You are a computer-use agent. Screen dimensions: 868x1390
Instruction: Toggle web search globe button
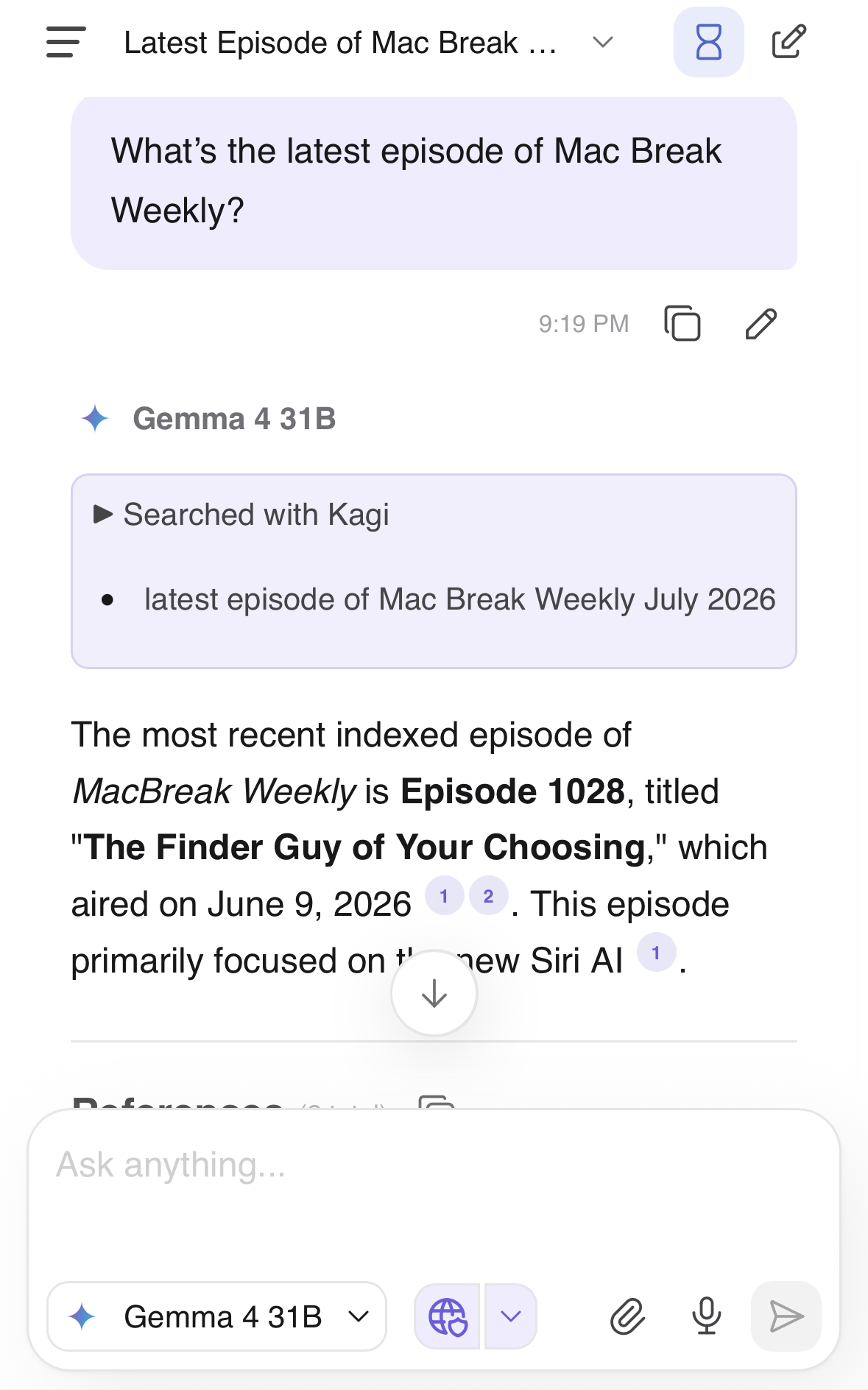[x=447, y=1316]
